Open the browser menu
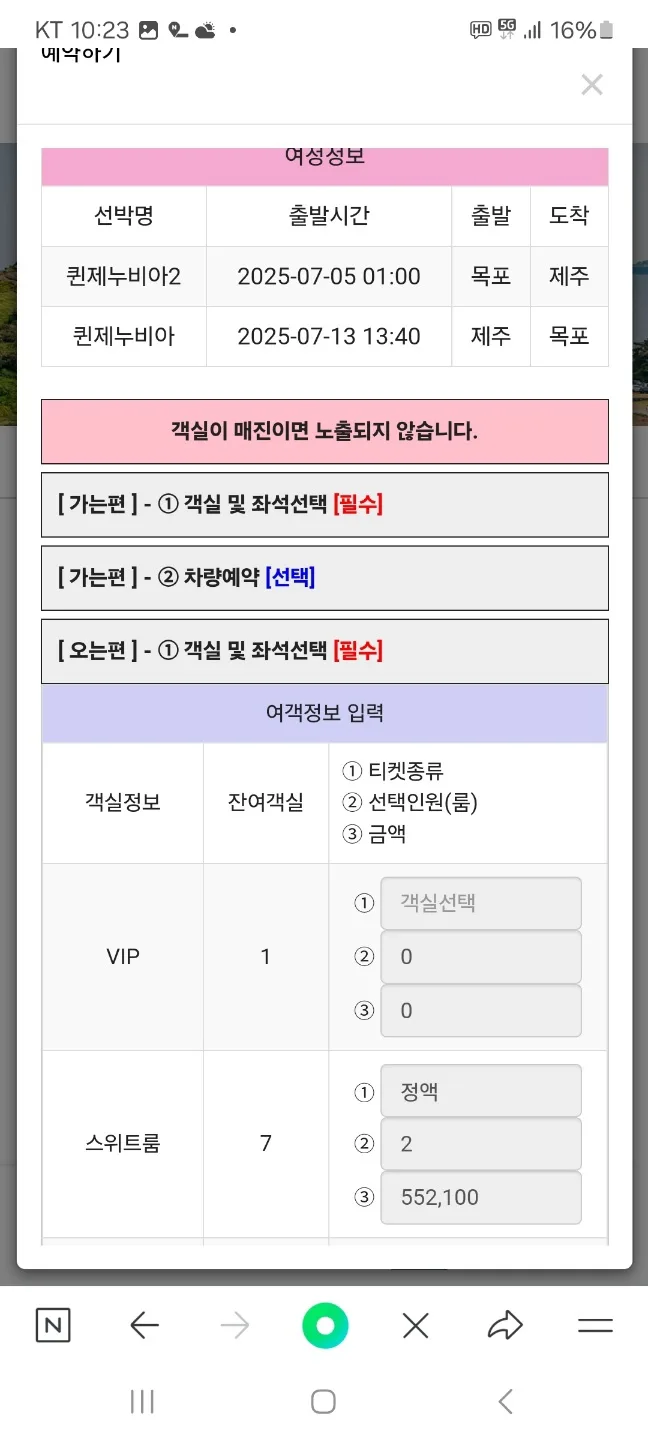 (x=595, y=1326)
